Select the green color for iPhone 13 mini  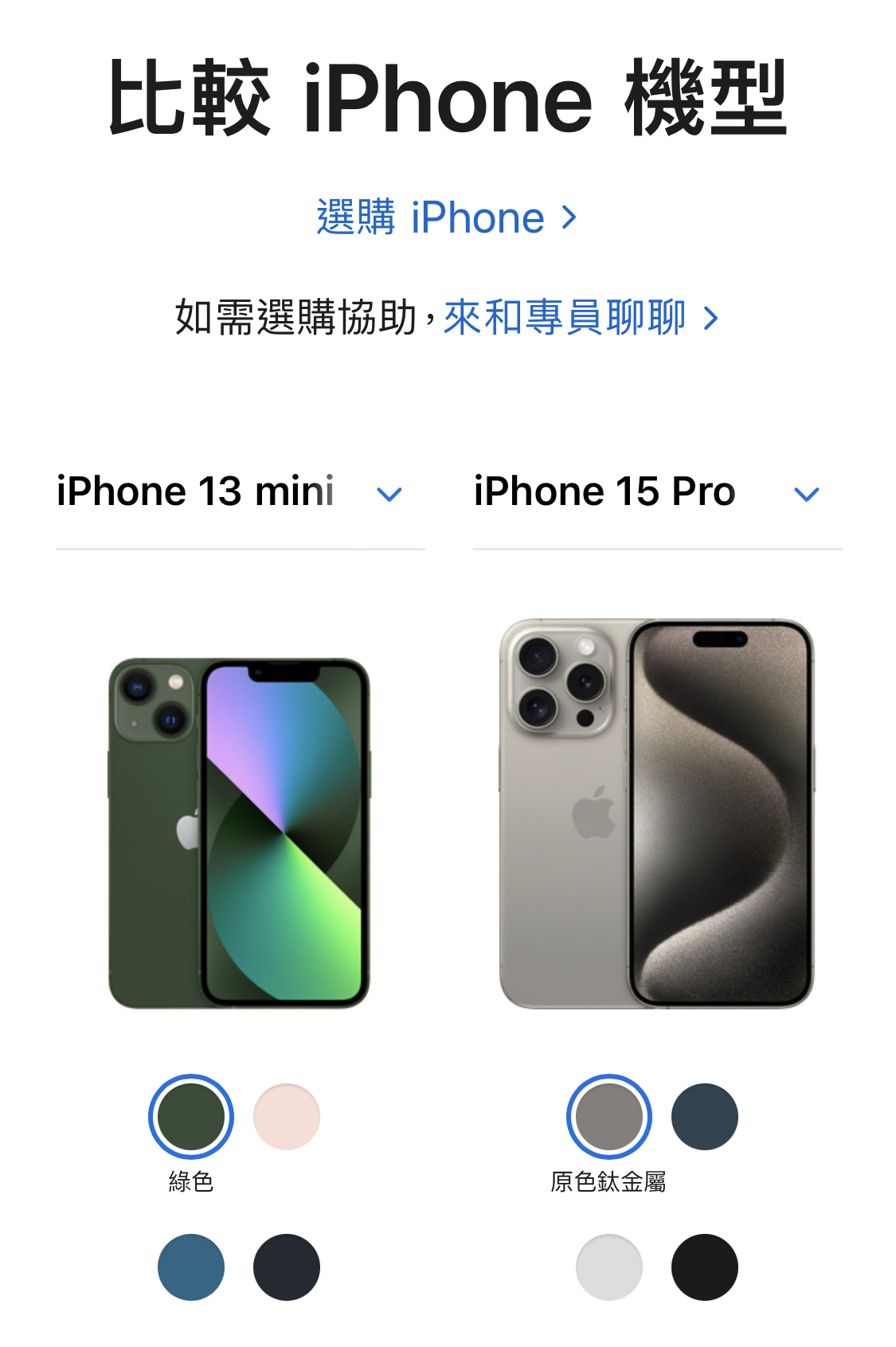(191, 1116)
